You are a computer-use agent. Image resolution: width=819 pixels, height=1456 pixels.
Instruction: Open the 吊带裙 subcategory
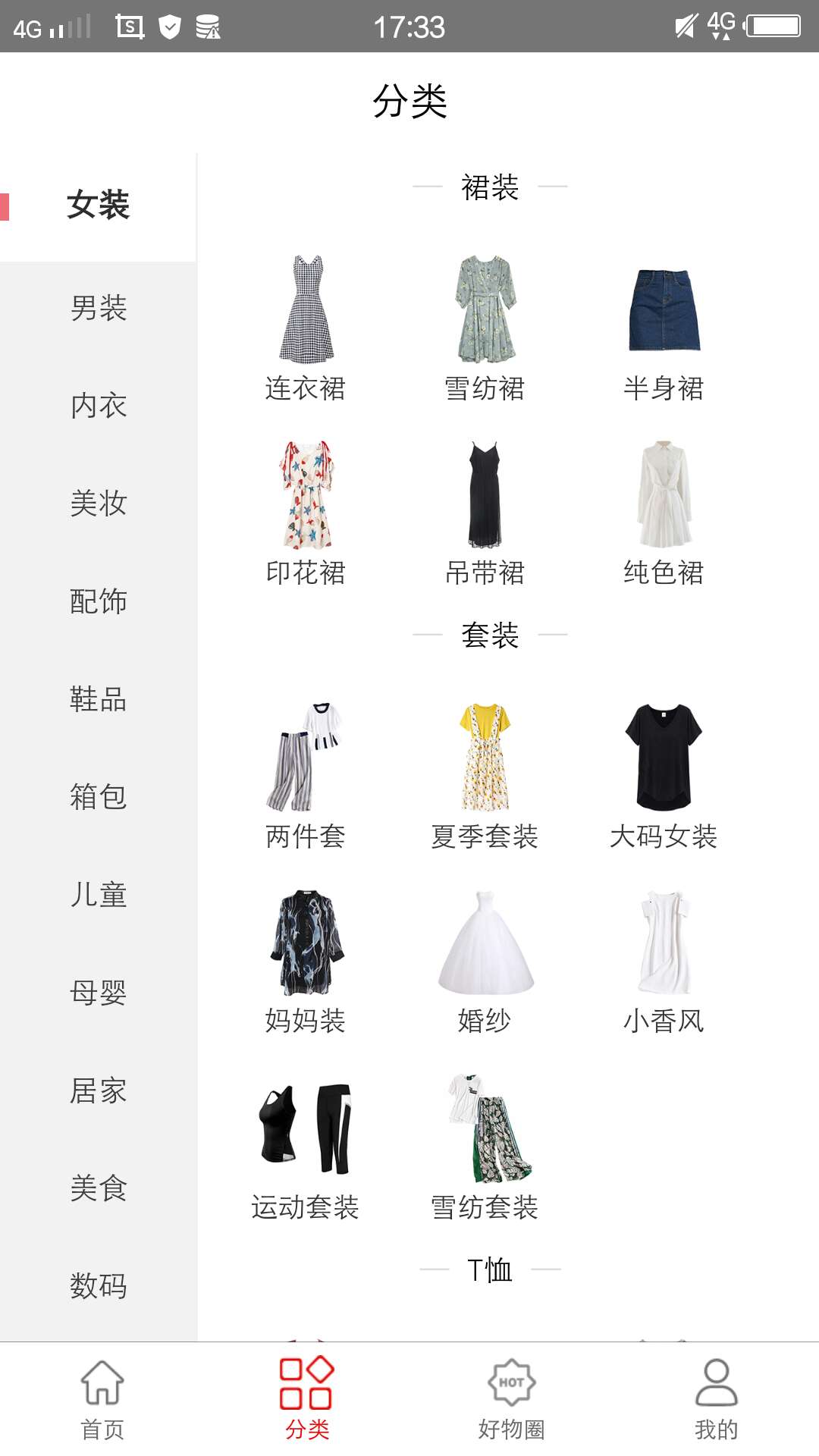tap(485, 513)
